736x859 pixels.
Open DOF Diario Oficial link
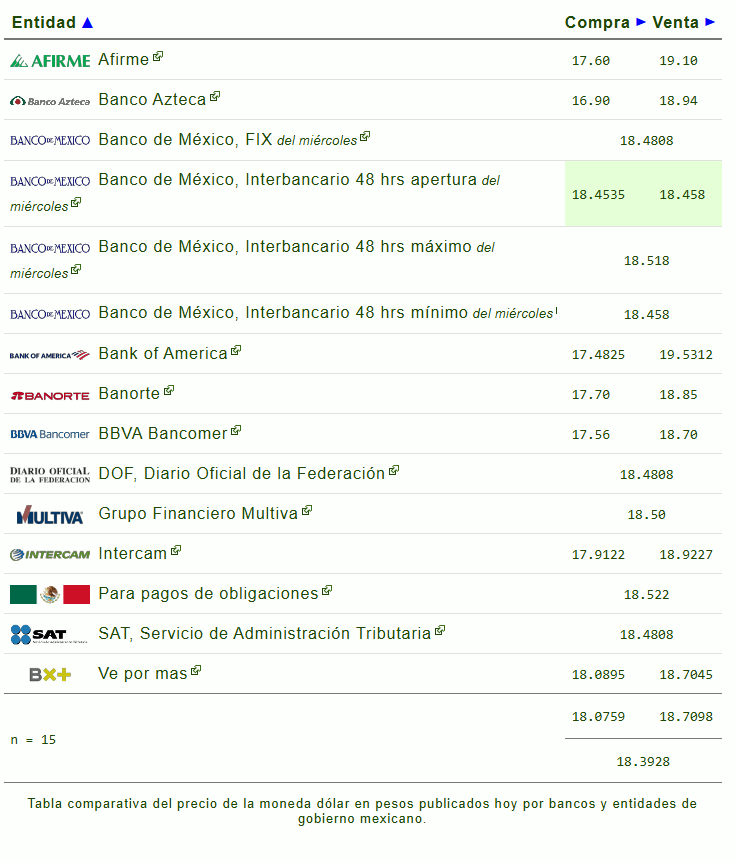pyautogui.click(x=241, y=474)
